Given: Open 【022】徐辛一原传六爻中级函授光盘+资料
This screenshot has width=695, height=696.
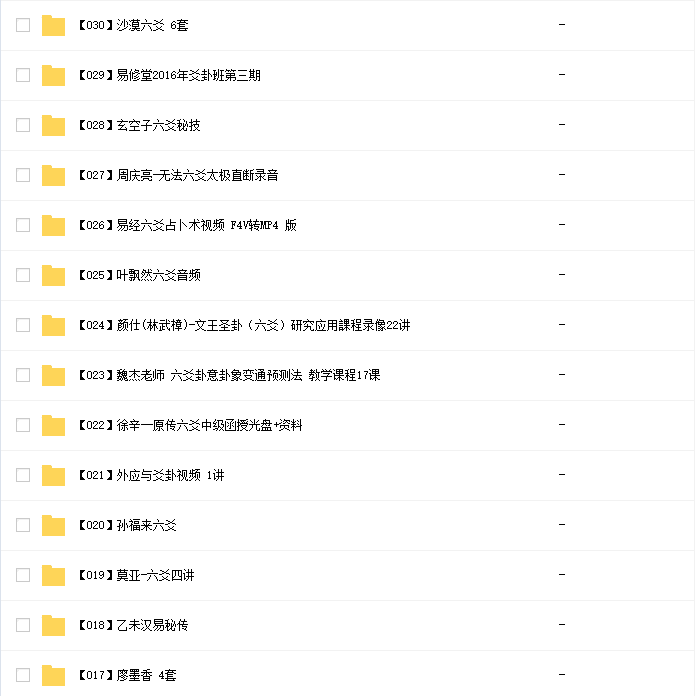Looking at the screenshot, I should (189, 425).
